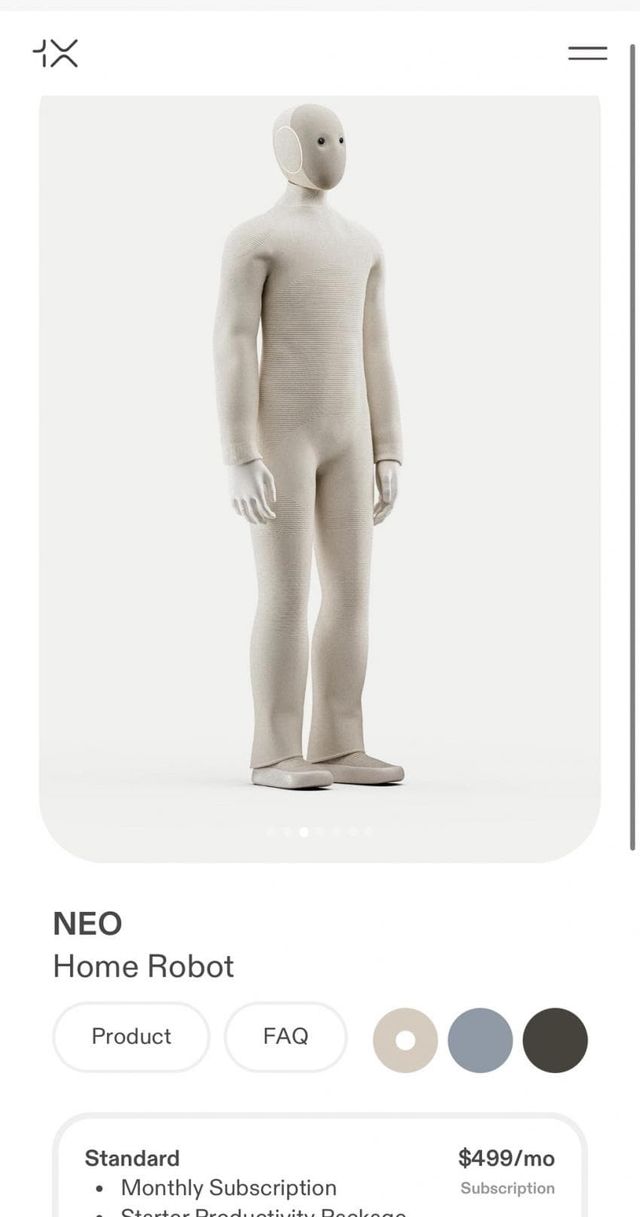Open the Product section
The width and height of the screenshot is (640, 1217).
click(x=131, y=1036)
